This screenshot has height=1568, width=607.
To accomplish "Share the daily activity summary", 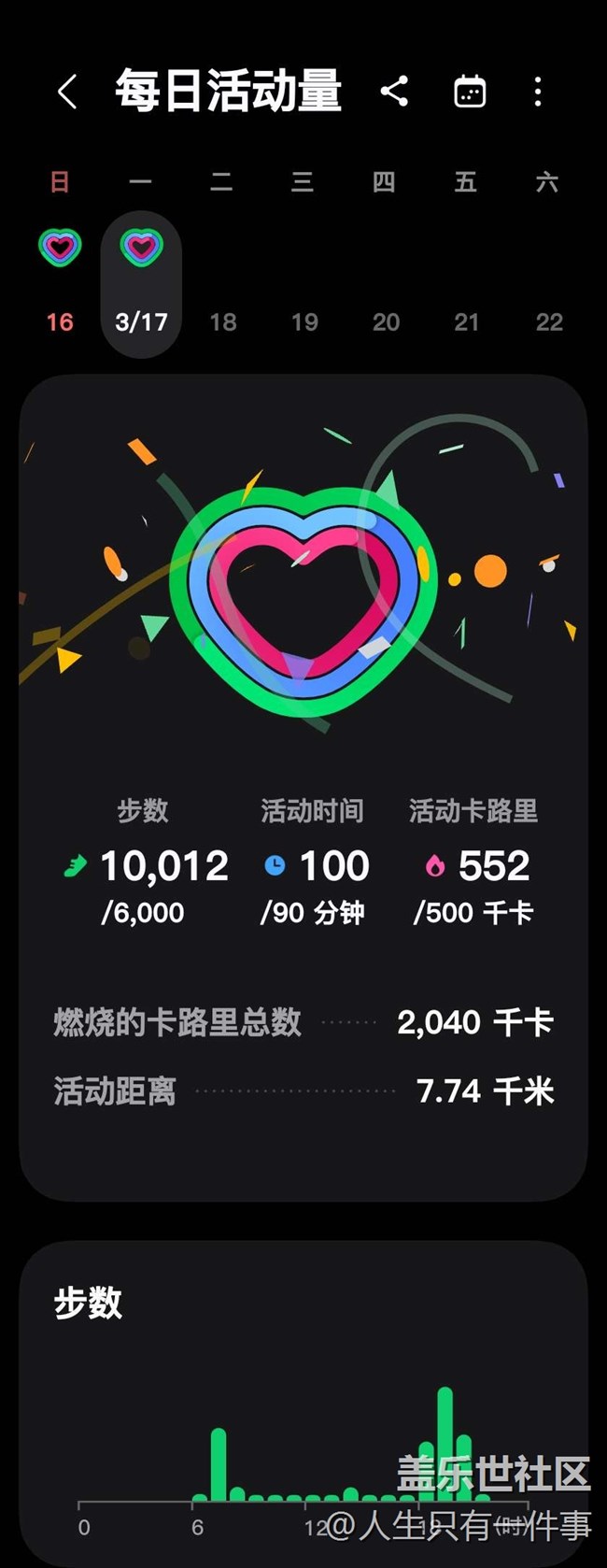I will coord(394,92).
